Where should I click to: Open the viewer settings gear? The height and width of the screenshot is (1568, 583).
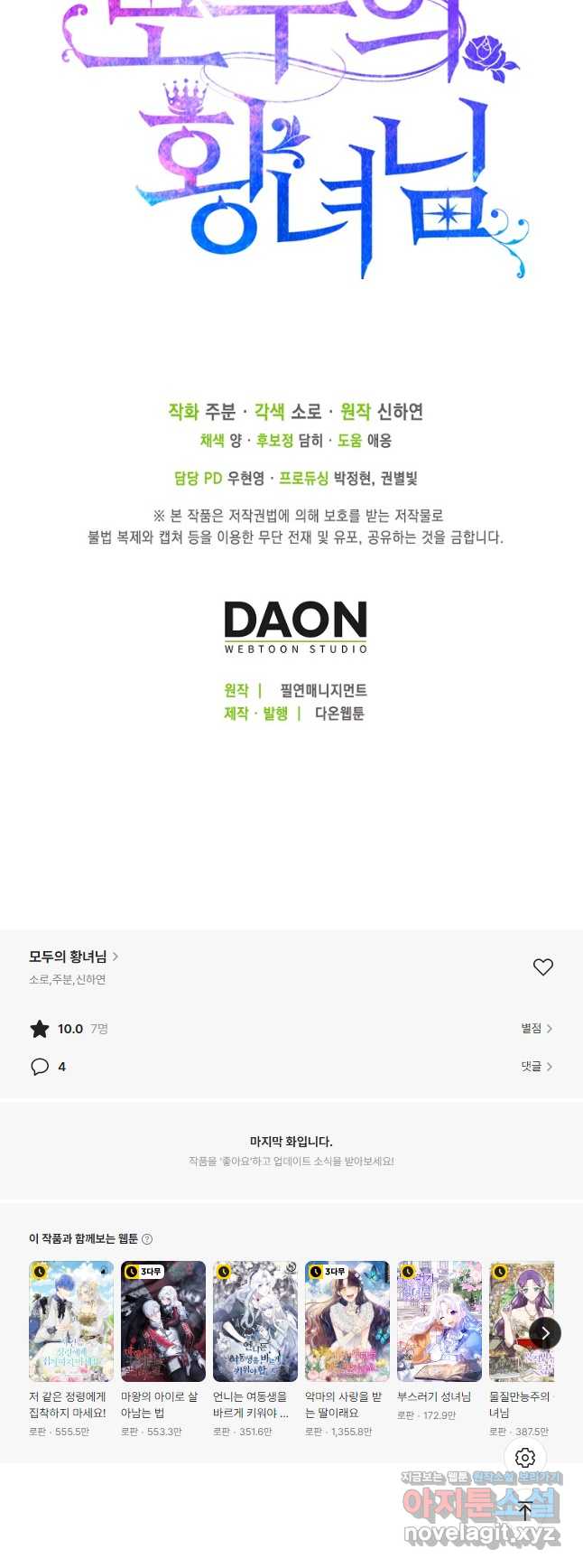tap(525, 1458)
